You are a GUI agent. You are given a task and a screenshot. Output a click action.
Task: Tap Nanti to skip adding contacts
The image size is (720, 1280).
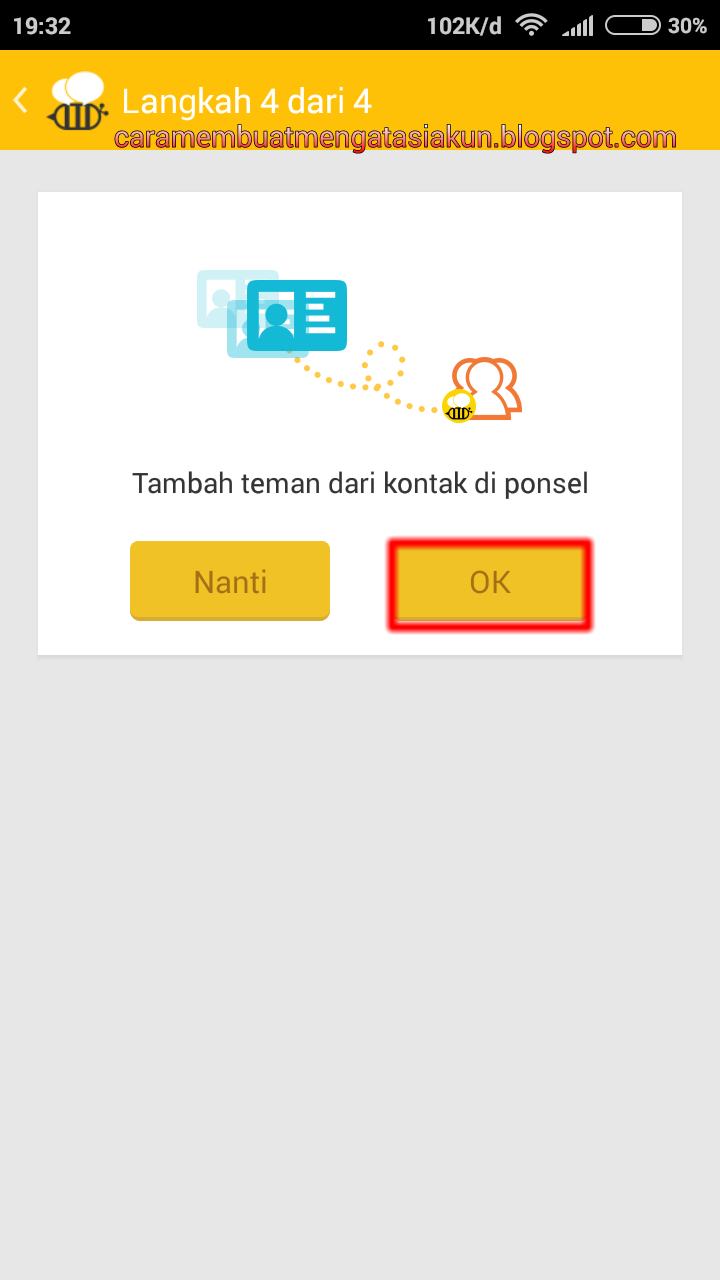[x=230, y=581]
